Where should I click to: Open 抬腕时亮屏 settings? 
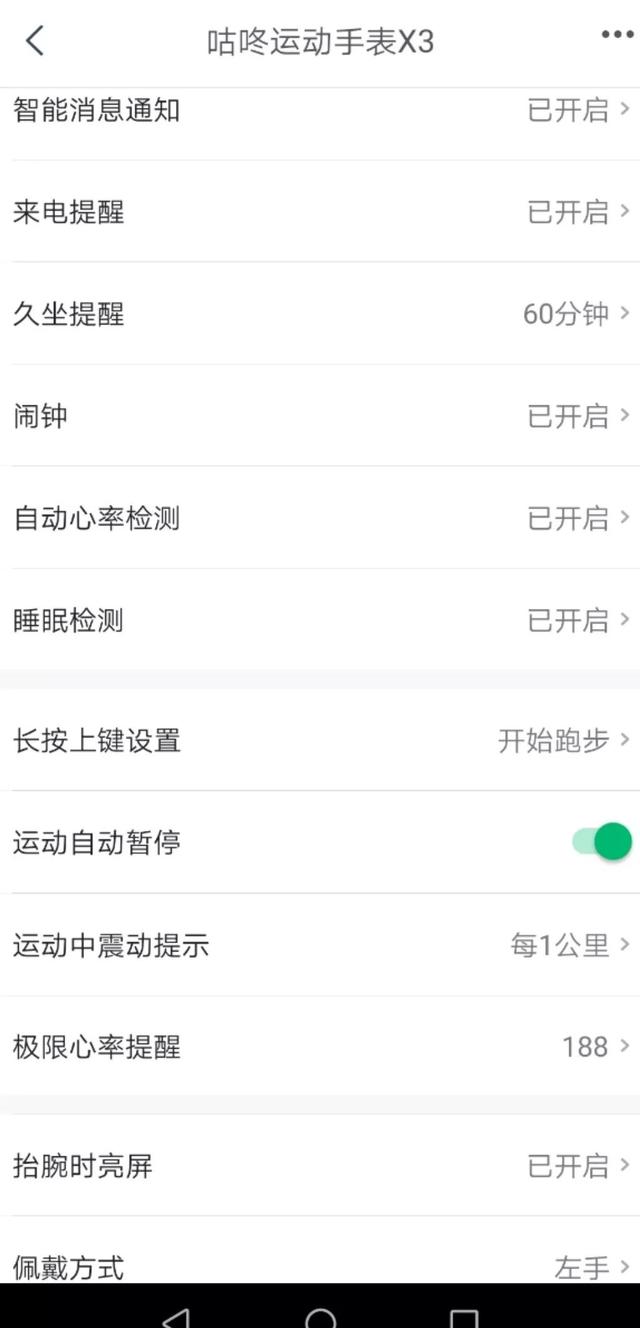[x=320, y=1165]
